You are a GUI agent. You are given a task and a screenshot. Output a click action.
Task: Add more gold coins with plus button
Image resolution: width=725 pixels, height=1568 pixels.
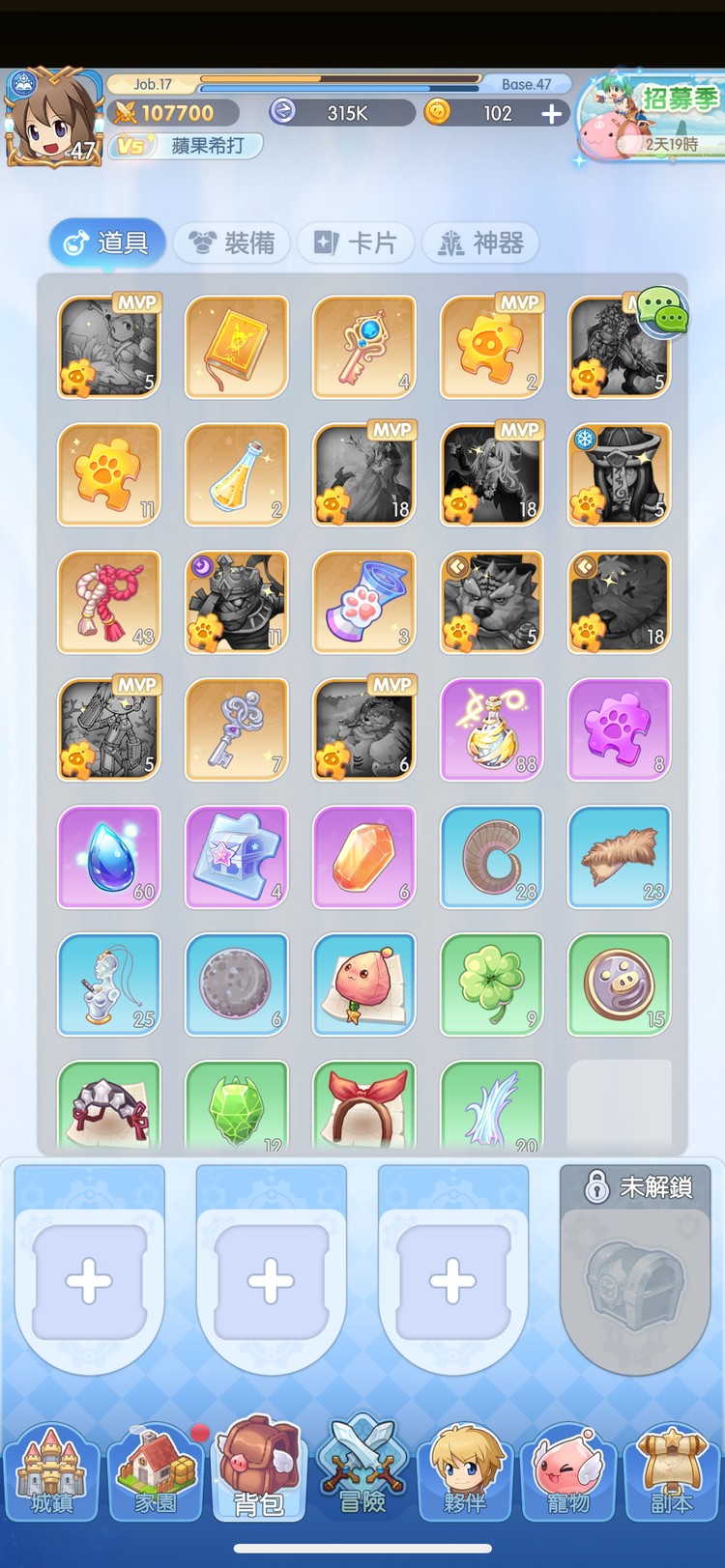click(x=551, y=114)
